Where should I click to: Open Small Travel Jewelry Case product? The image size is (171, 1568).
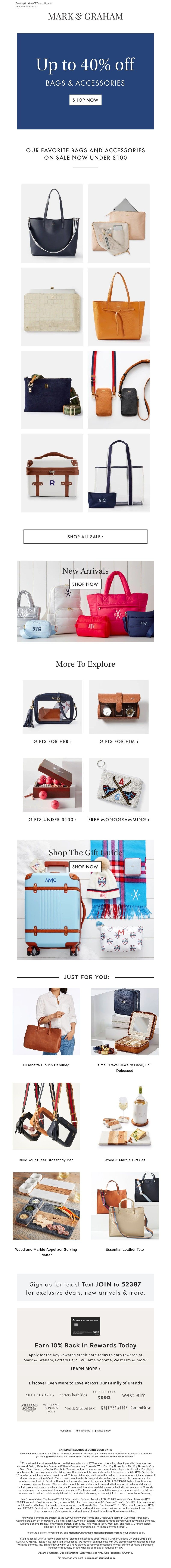point(125,1067)
